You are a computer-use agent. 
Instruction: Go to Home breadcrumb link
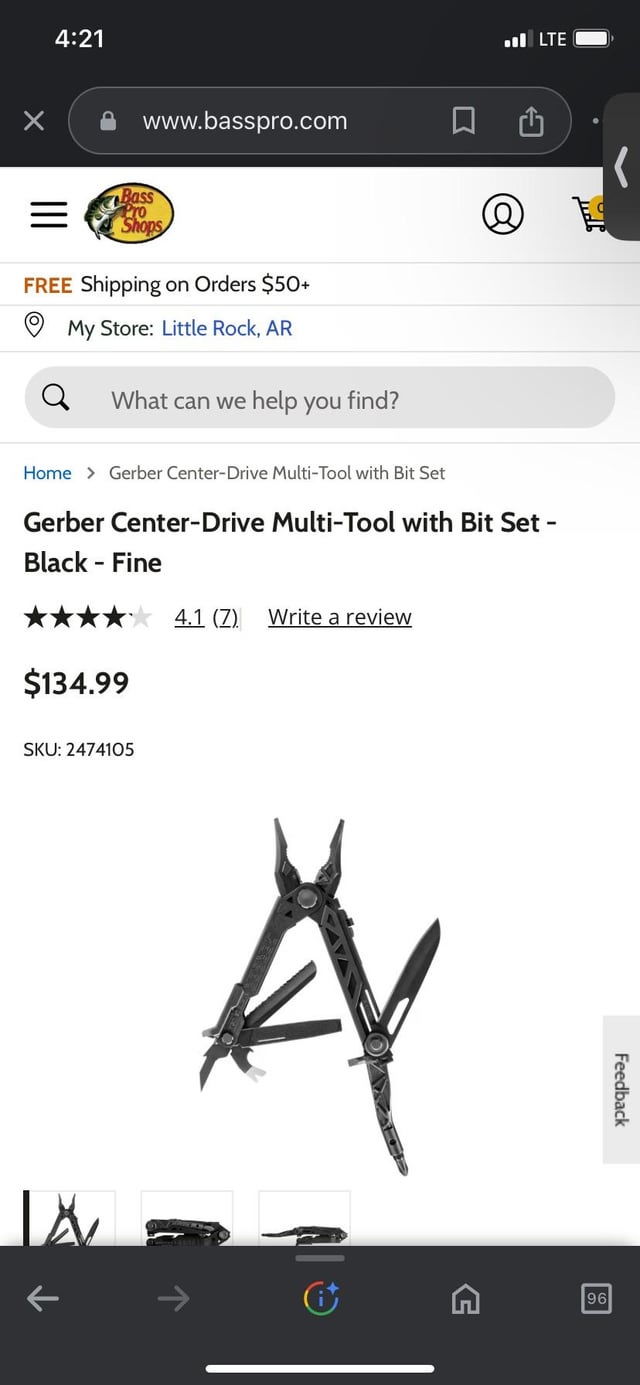(47, 473)
